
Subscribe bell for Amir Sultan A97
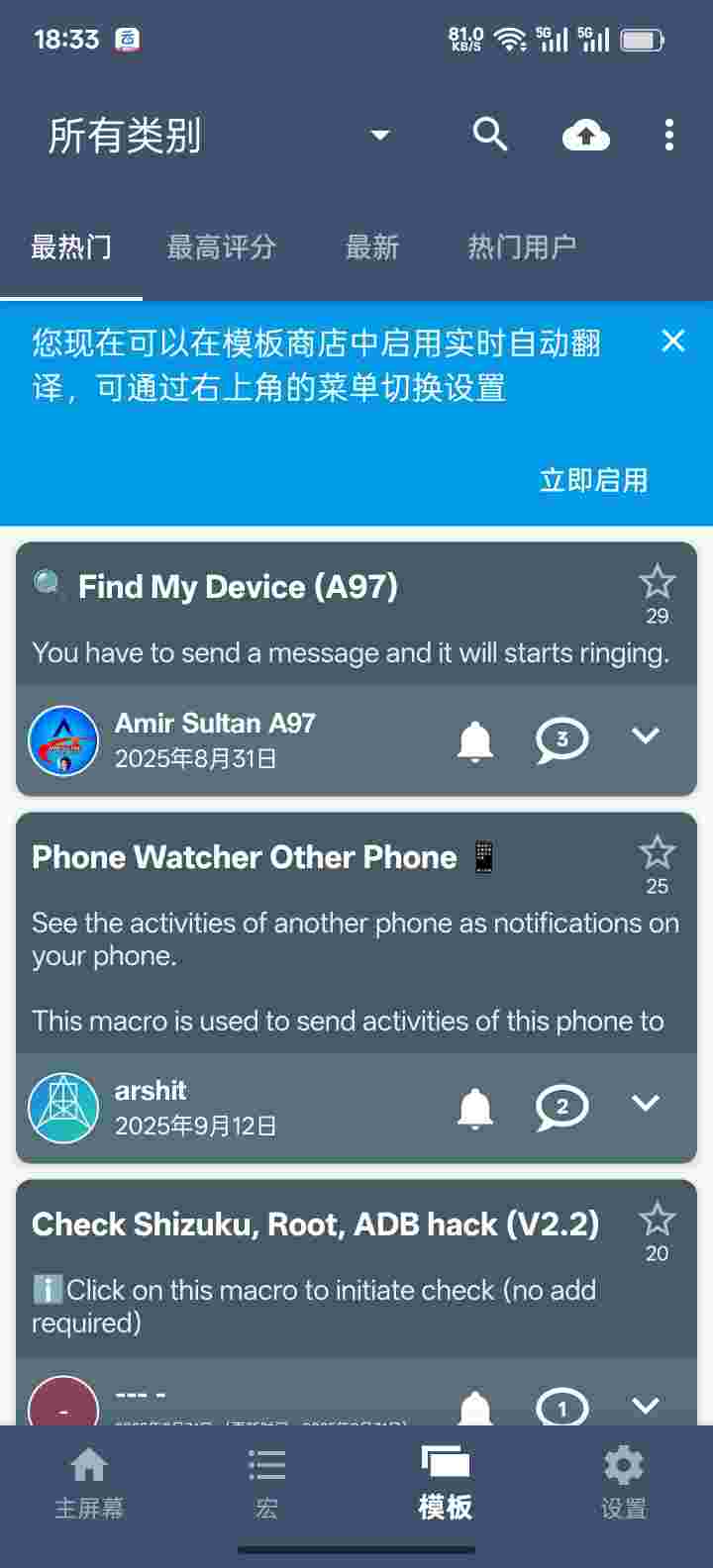(x=475, y=739)
